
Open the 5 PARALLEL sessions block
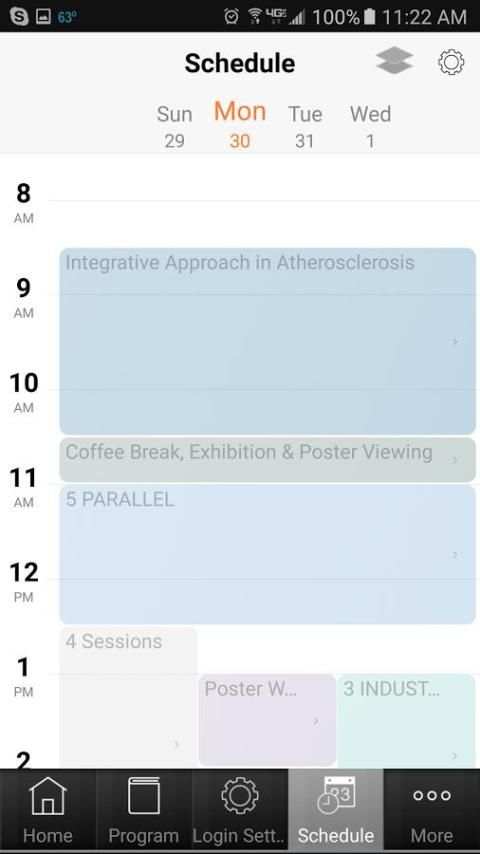(268, 554)
